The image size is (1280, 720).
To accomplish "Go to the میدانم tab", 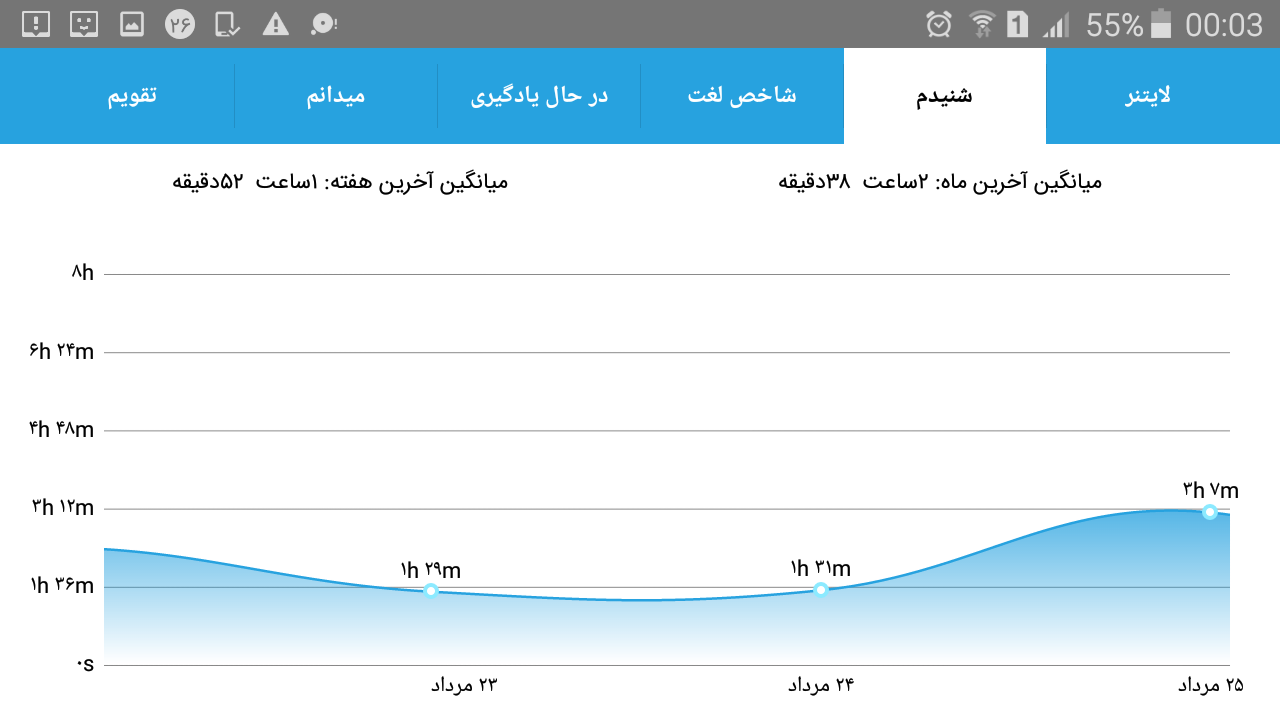I will [336, 96].
